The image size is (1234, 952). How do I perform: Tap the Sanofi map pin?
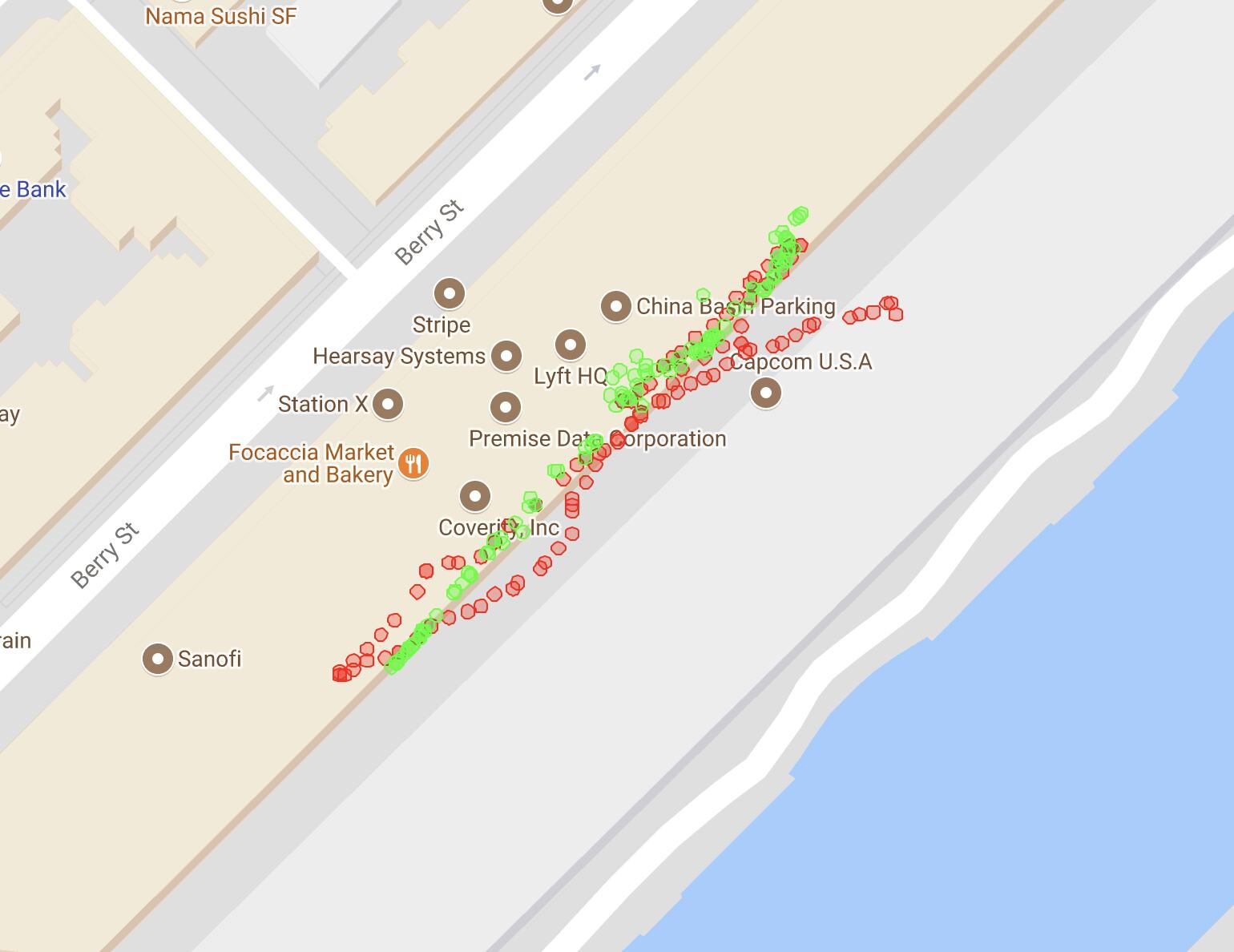coord(158,659)
